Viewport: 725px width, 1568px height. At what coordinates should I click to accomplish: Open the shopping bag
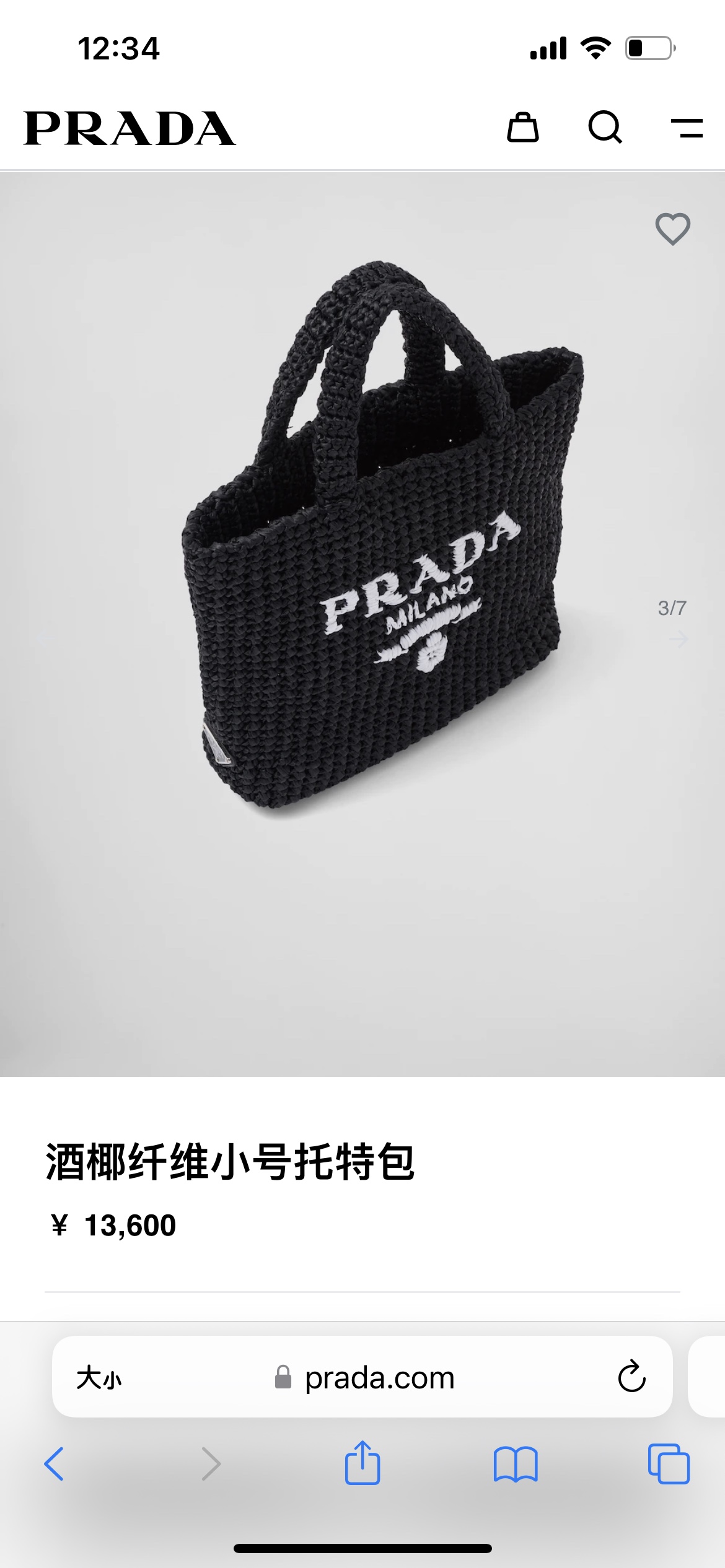522,128
